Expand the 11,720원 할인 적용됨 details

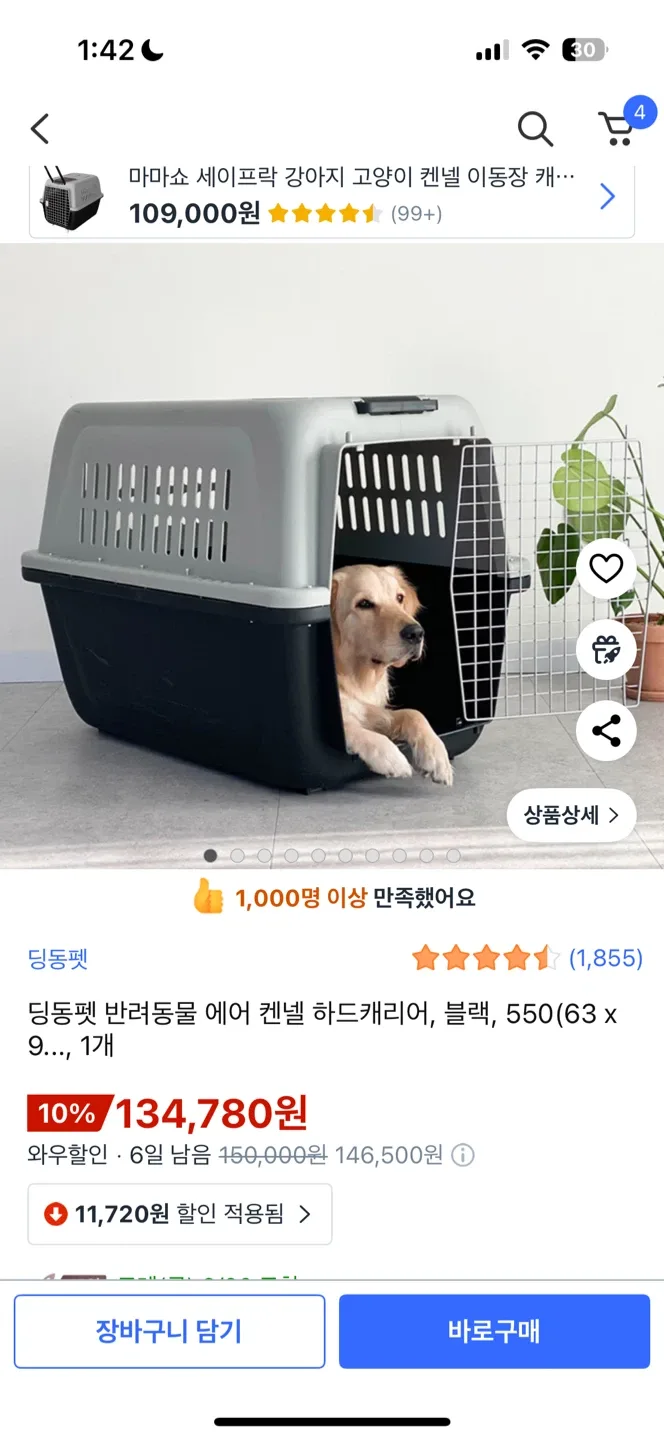[180, 1215]
